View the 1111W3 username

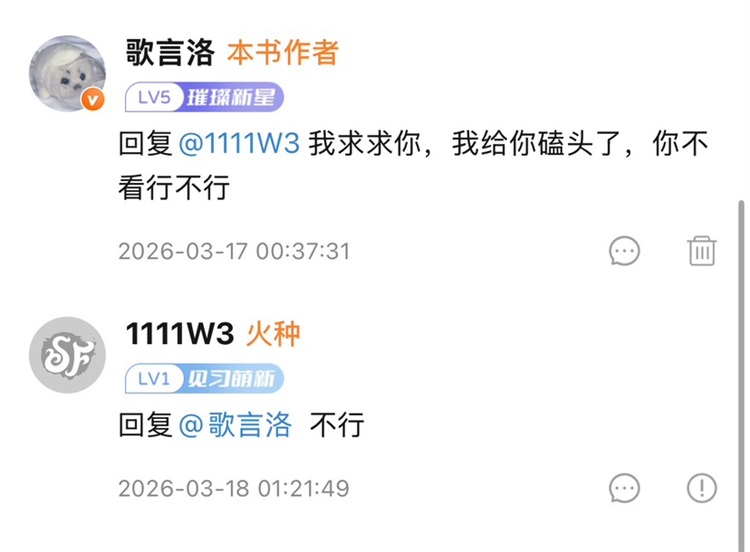point(179,334)
